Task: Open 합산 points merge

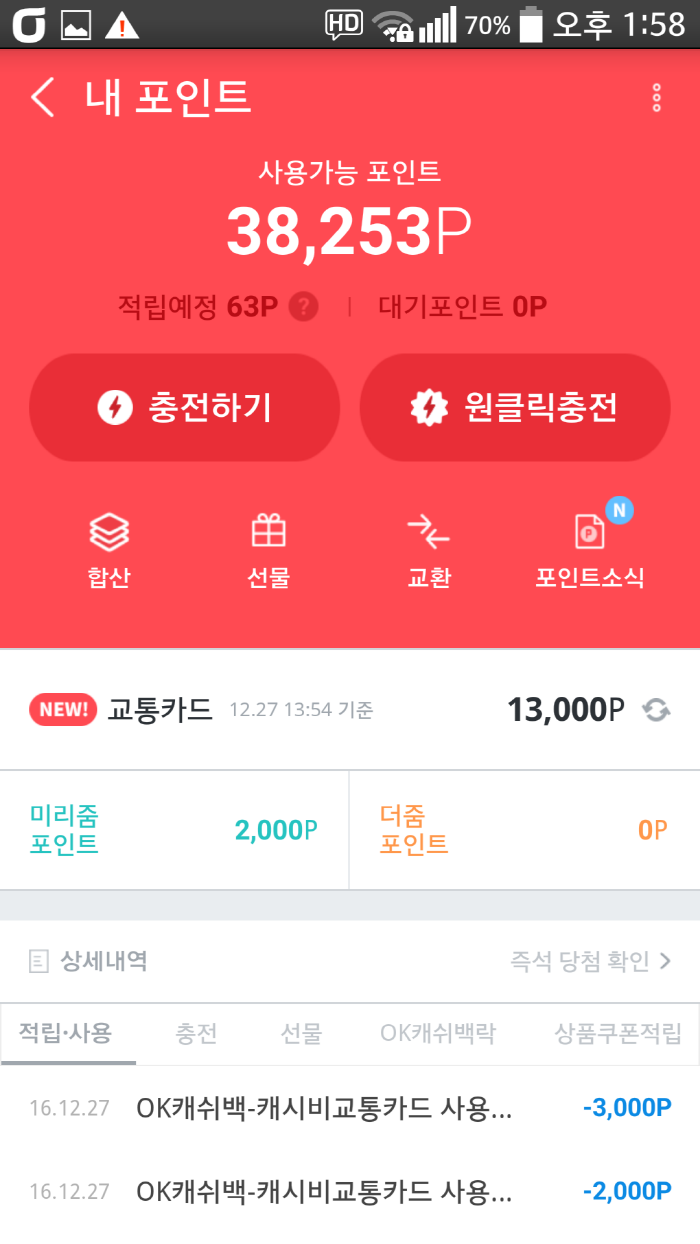Action: tap(108, 550)
